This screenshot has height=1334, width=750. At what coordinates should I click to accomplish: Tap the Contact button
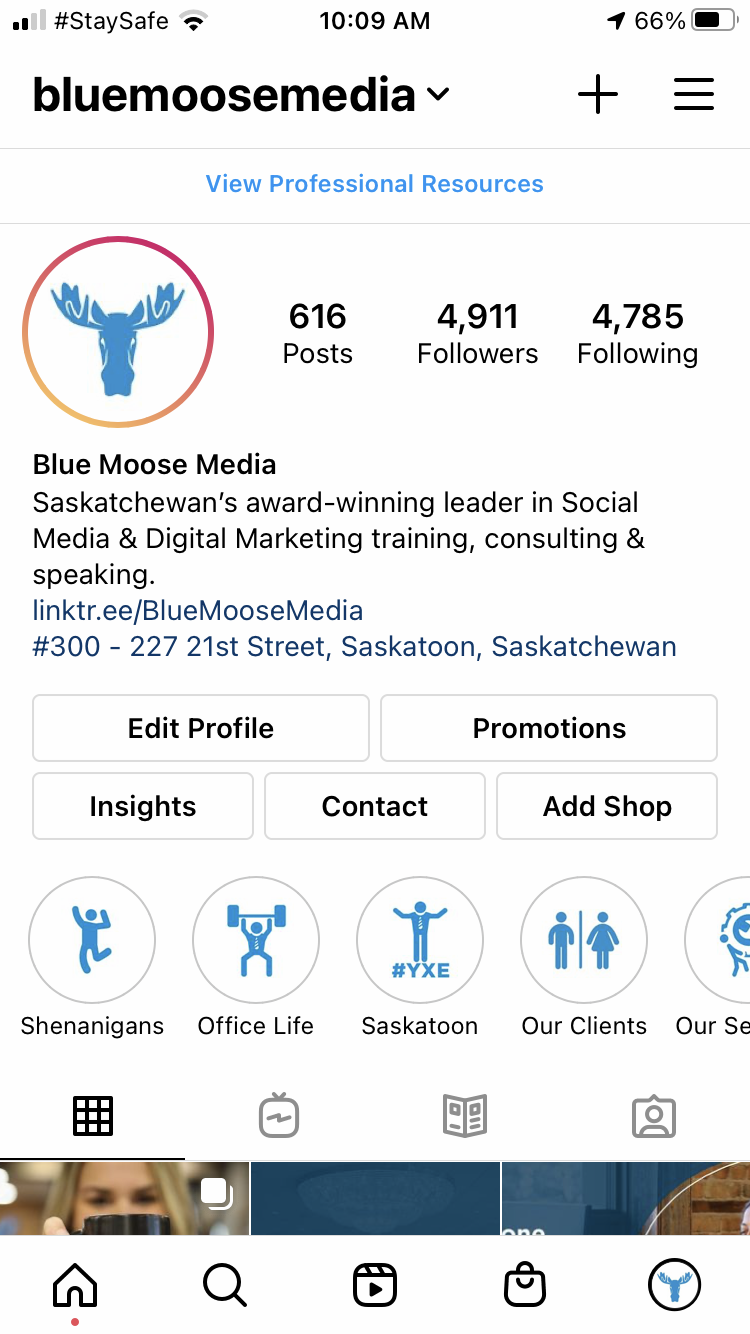click(x=375, y=806)
